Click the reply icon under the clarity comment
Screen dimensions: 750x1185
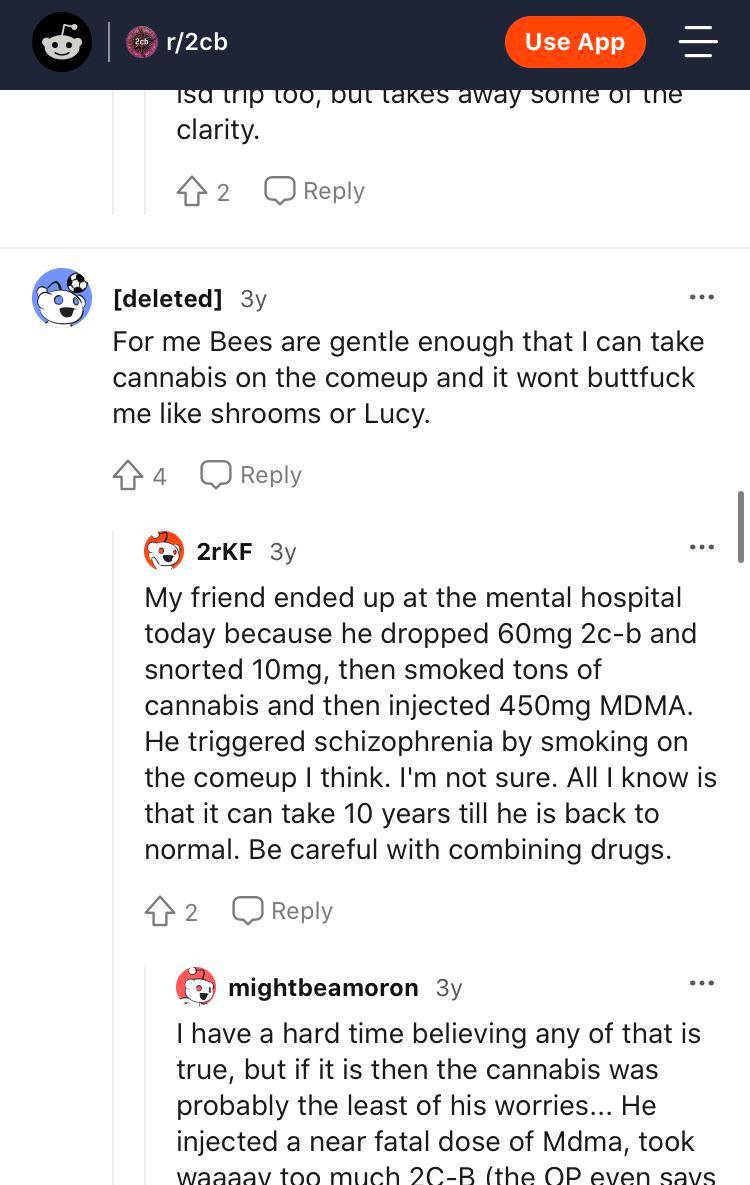(279, 190)
